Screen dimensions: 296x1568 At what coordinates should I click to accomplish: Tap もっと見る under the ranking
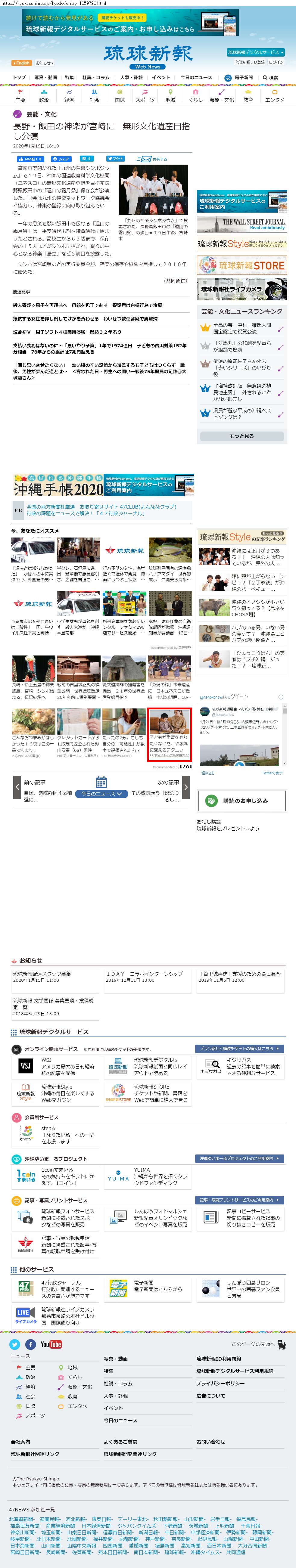pos(242,436)
